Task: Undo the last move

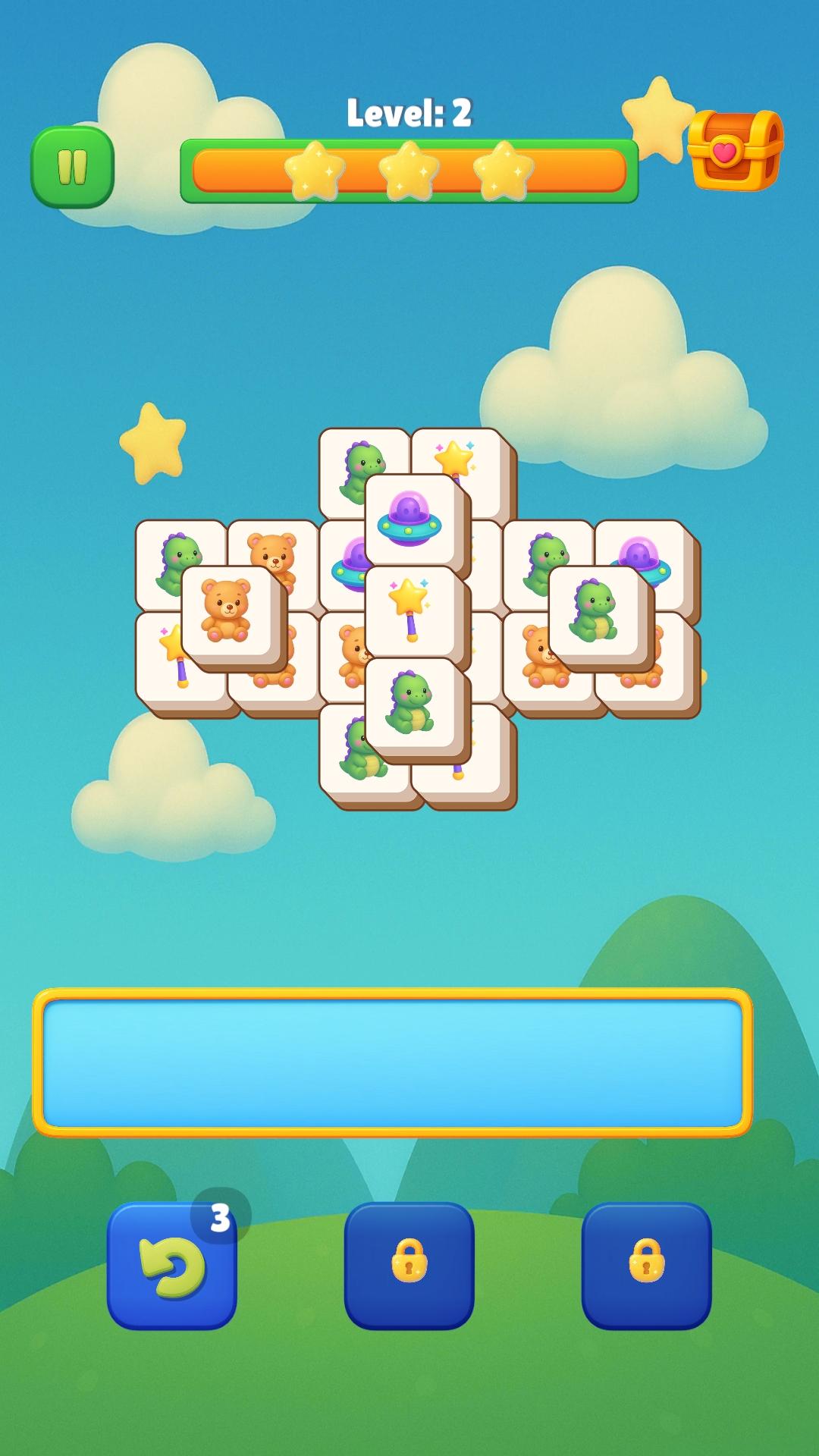Action: point(172,1266)
